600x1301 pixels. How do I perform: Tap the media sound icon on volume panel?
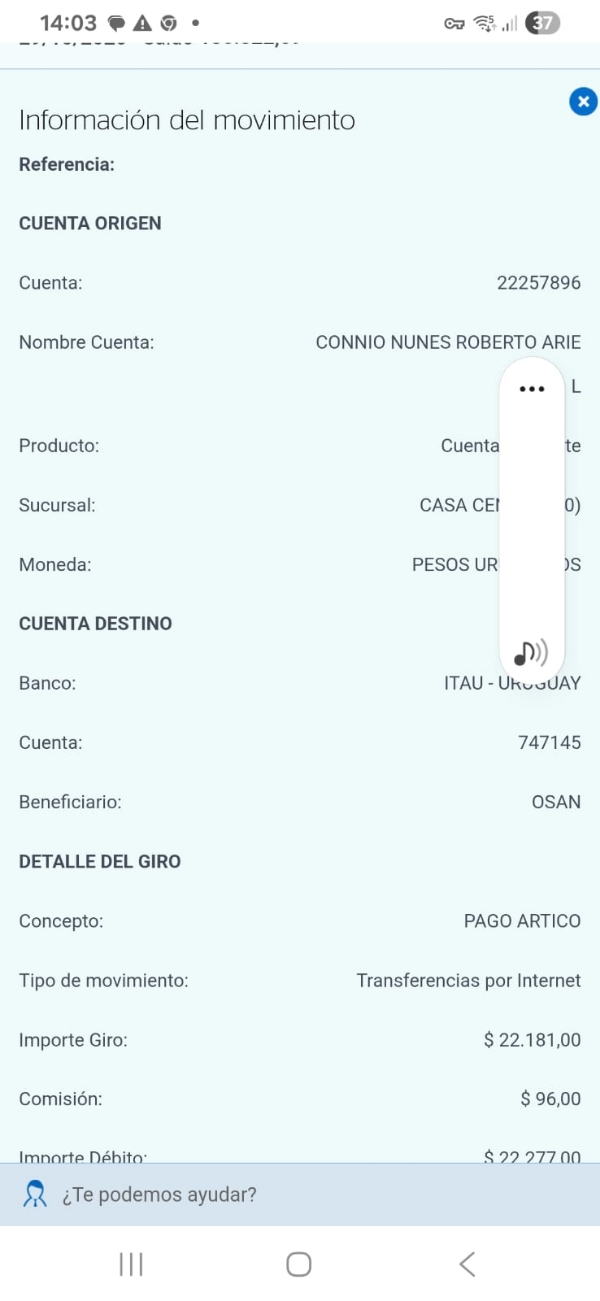(x=531, y=653)
